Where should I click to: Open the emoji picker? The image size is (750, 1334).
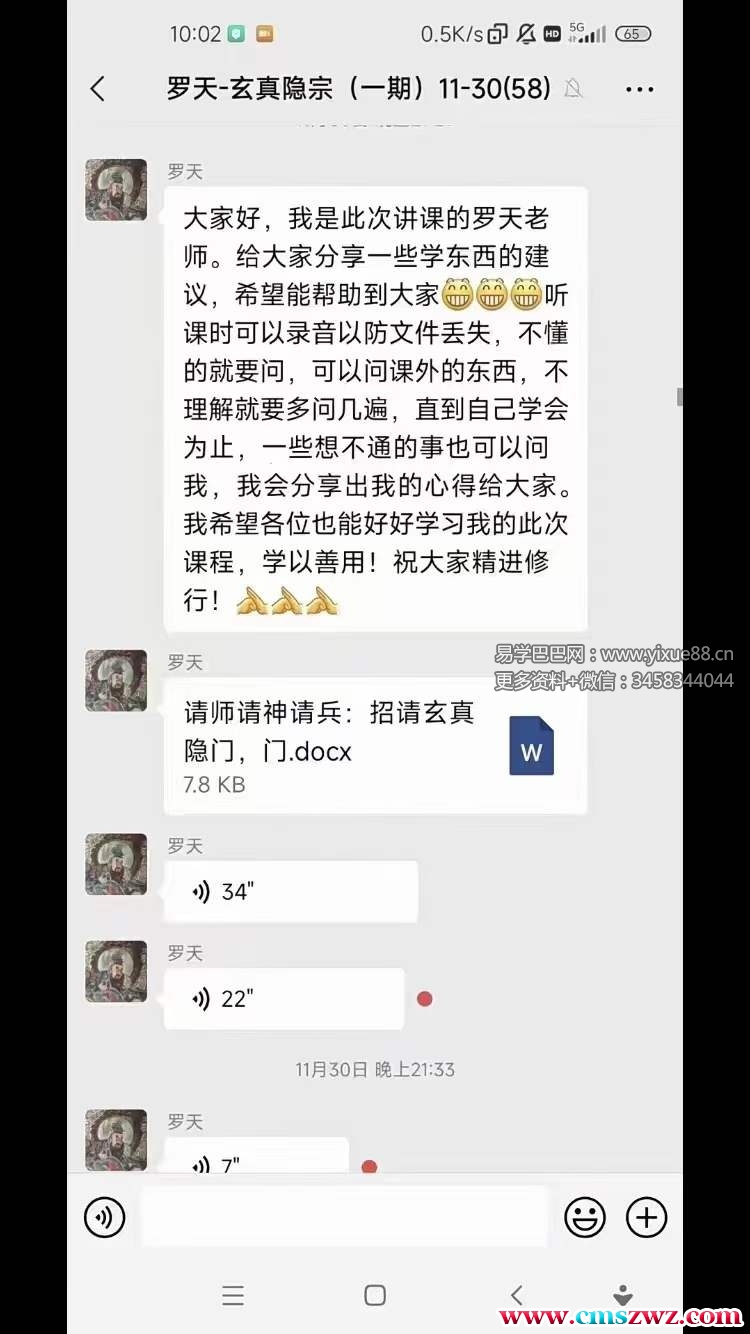coord(585,1217)
